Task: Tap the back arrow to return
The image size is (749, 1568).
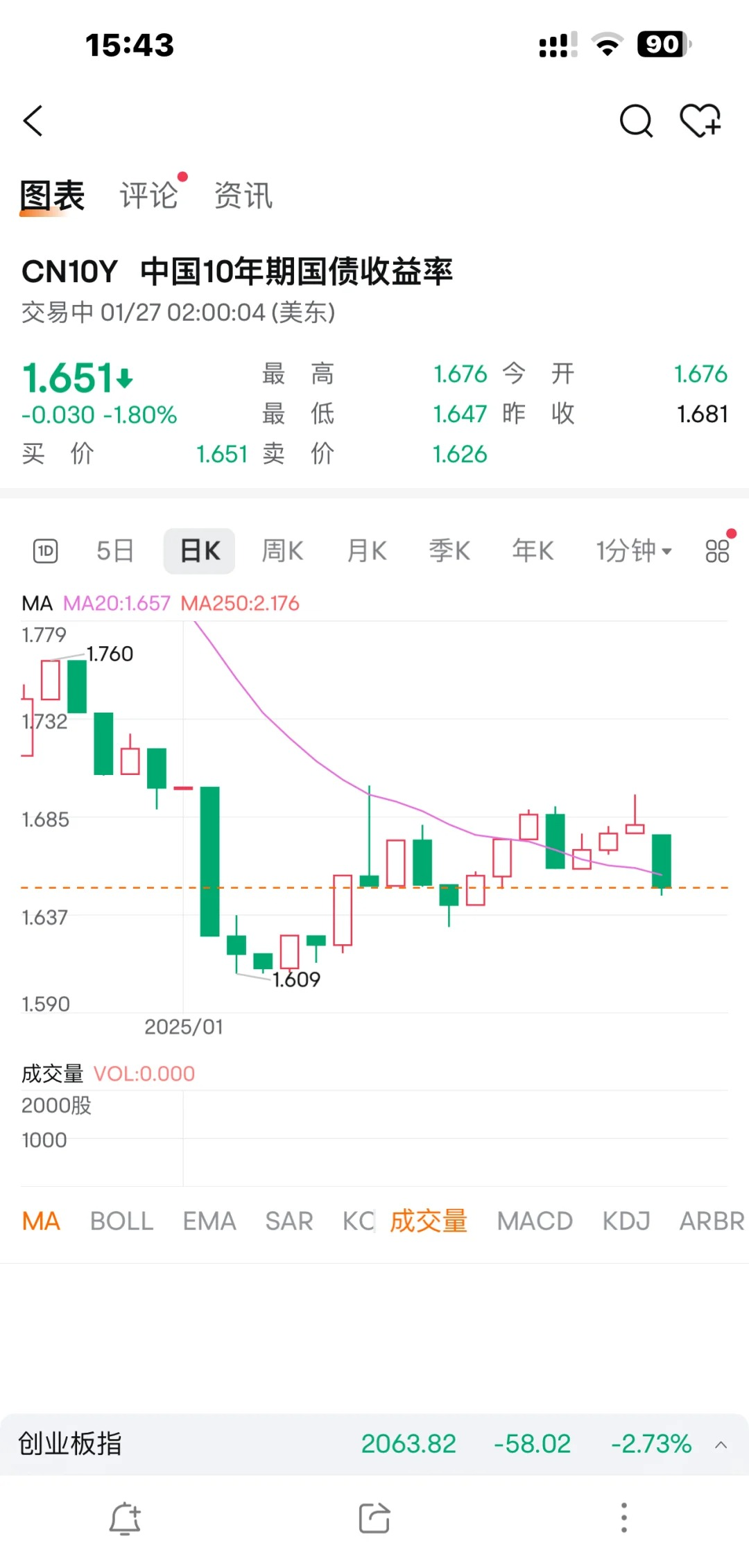Action: (x=33, y=119)
